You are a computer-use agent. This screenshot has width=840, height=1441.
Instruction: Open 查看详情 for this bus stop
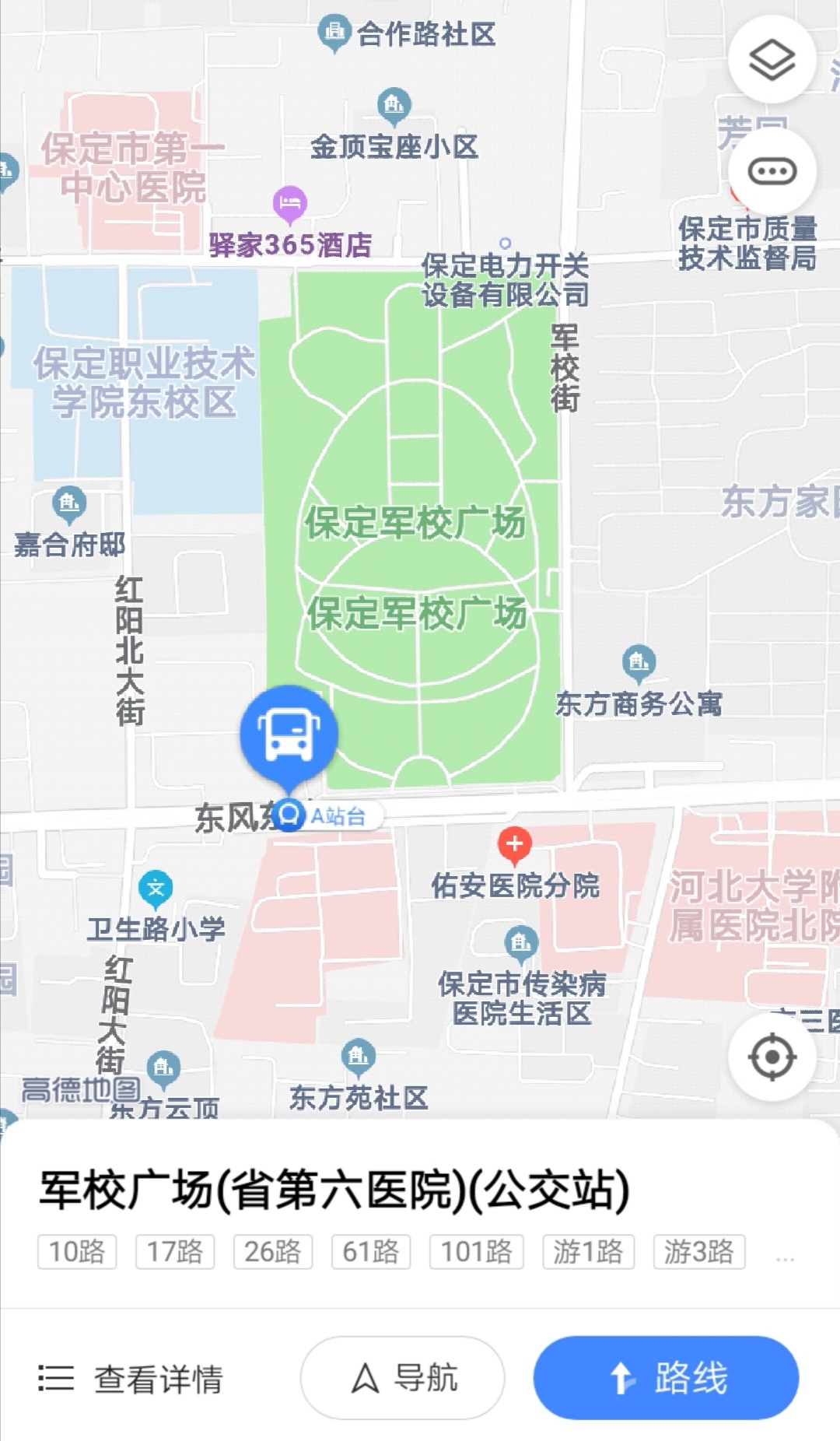[x=131, y=1379]
